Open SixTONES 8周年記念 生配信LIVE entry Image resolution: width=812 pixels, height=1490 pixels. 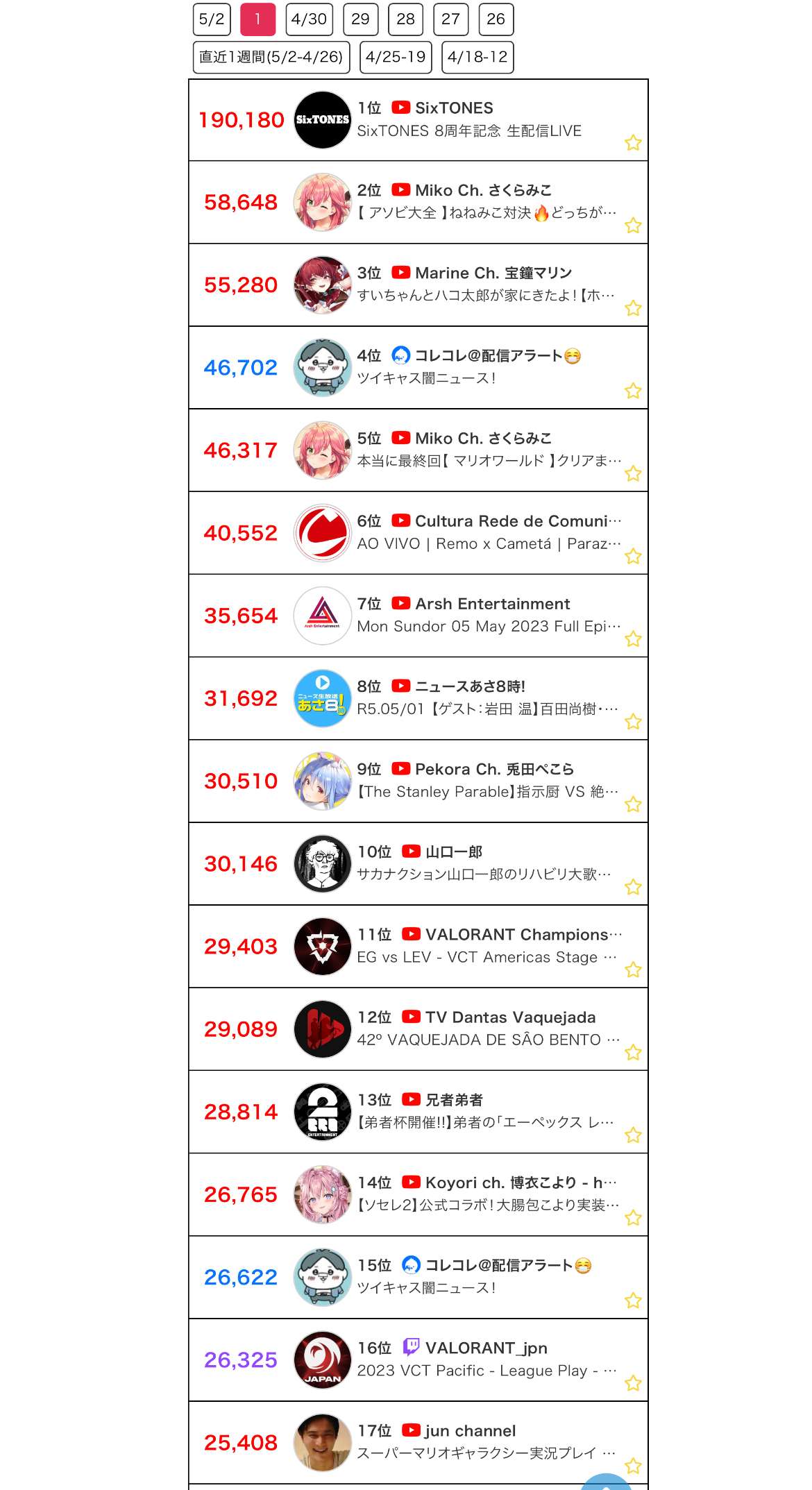(469, 130)
